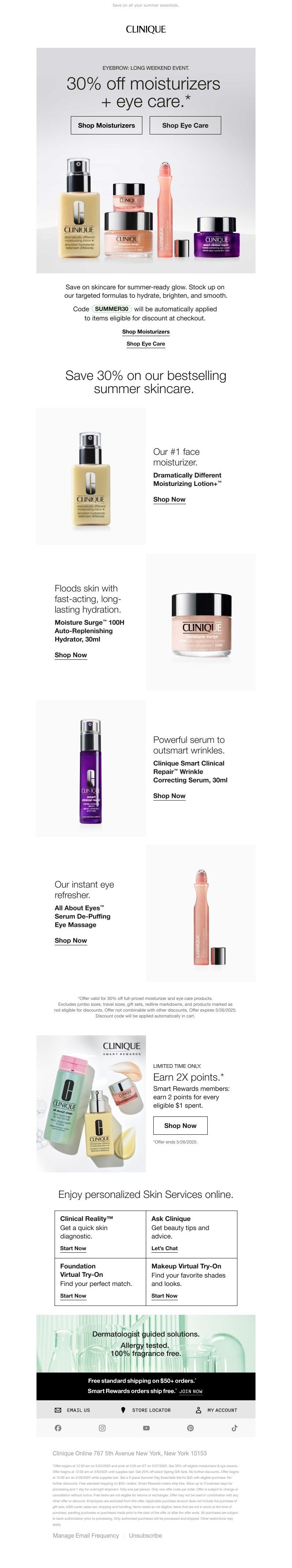Tap the Shop Eye Care button in hero banner
The width and height of the screenshot is (292, 1568).
(x=185, y=125)
